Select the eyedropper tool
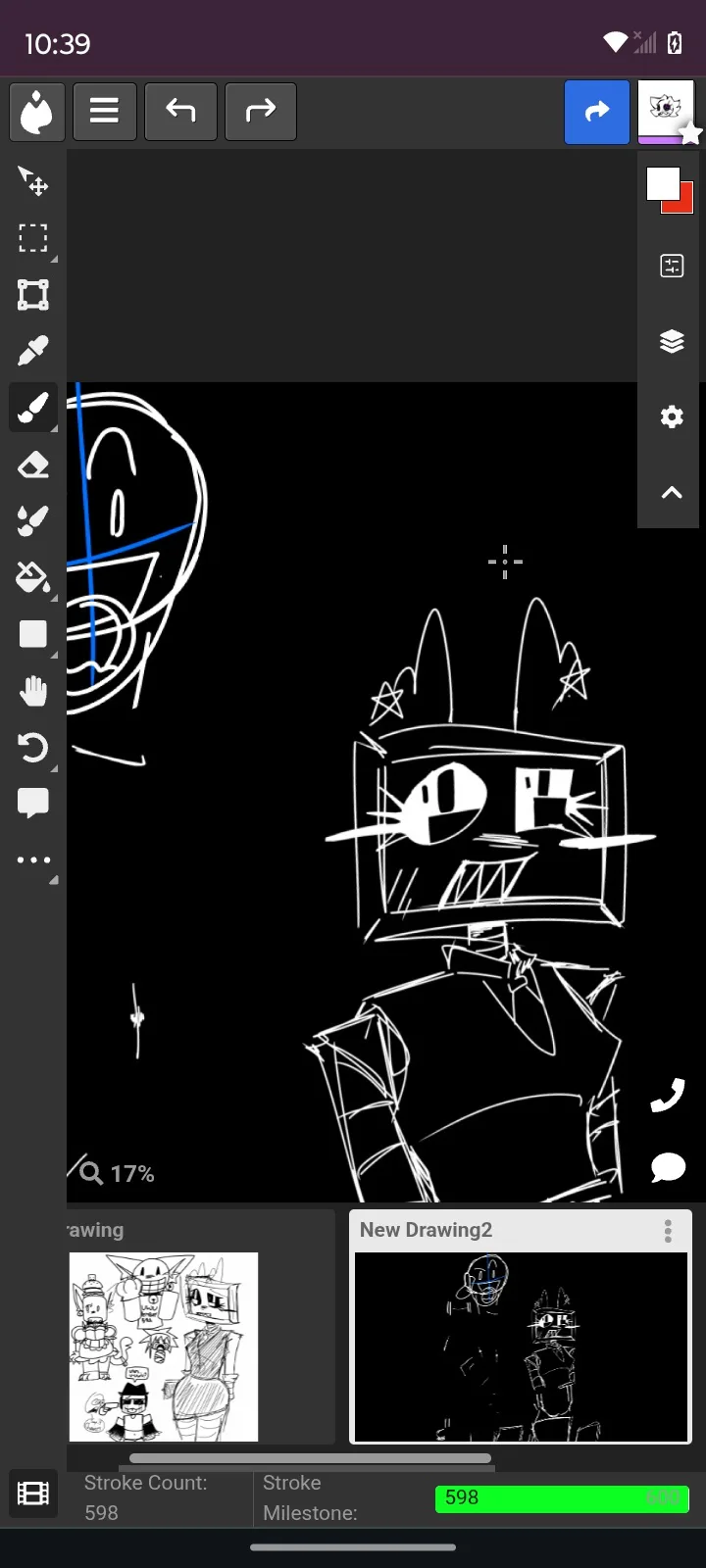 click(33, 351)
